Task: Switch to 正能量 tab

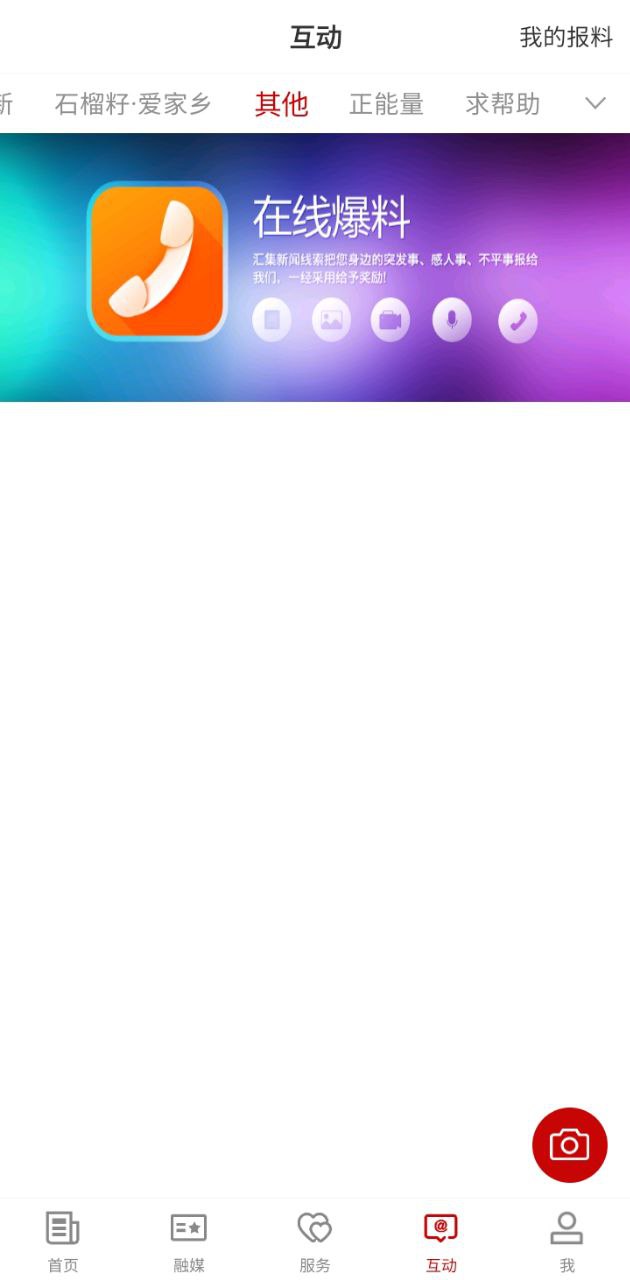Action: (386, 104)
